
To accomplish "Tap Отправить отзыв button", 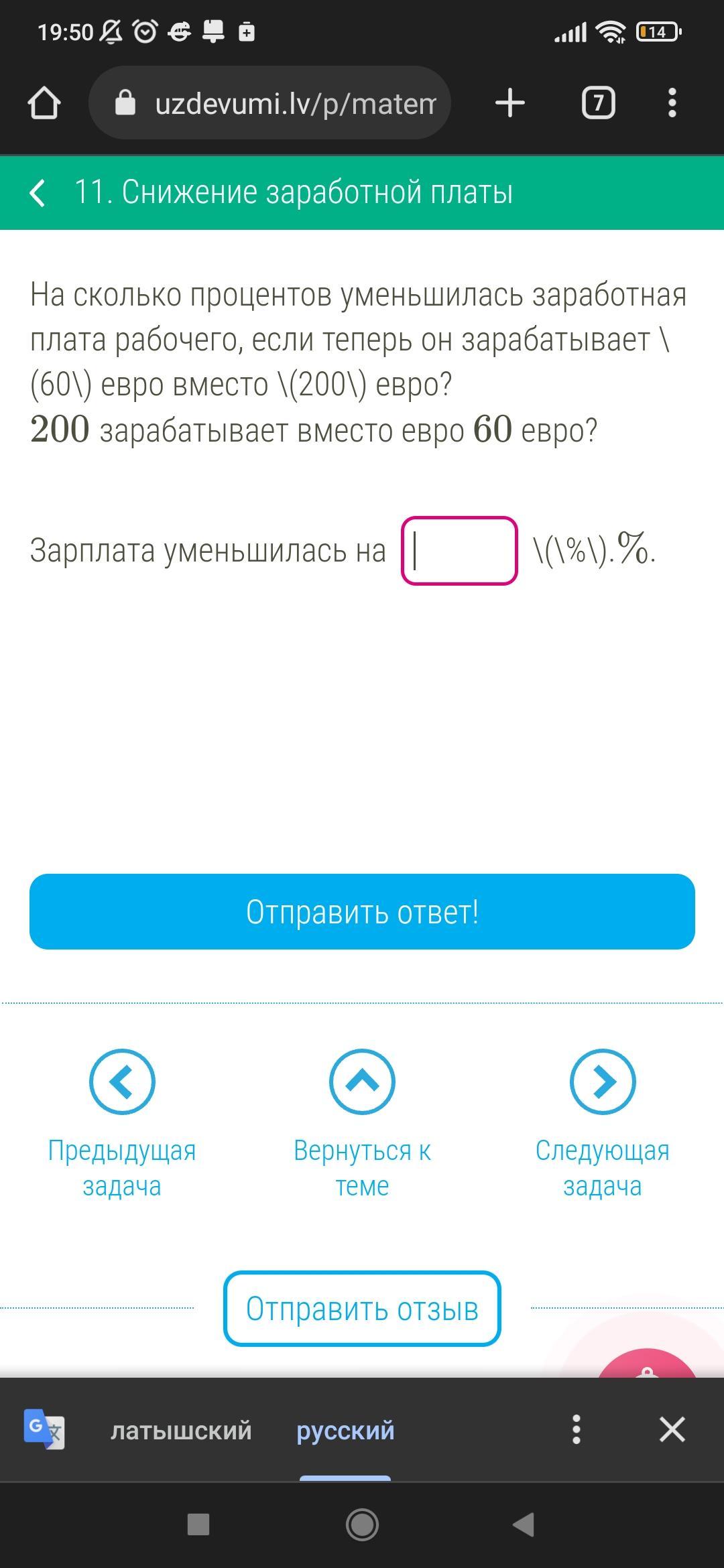I will tap(362, 1309).
